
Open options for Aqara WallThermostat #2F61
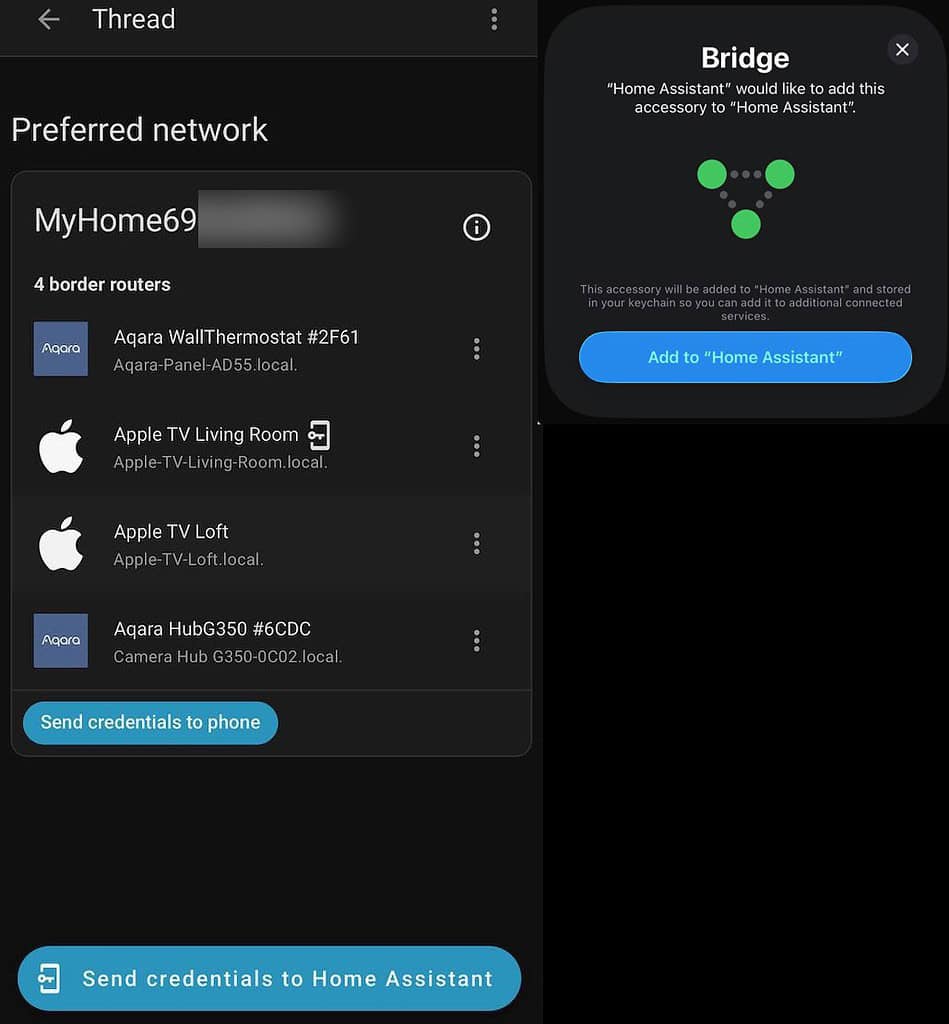(x=476, y=348)
